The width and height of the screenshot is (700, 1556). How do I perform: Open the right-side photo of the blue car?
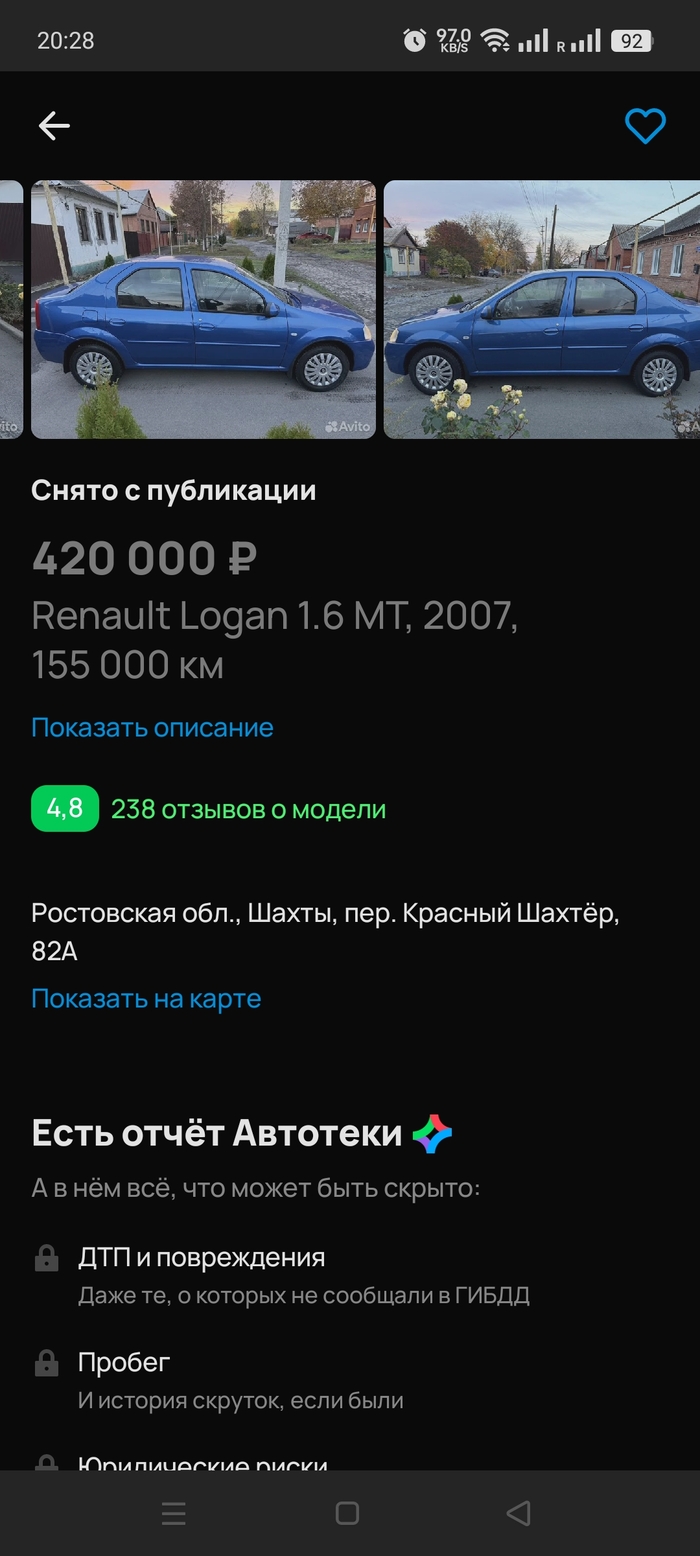[542, 309]
